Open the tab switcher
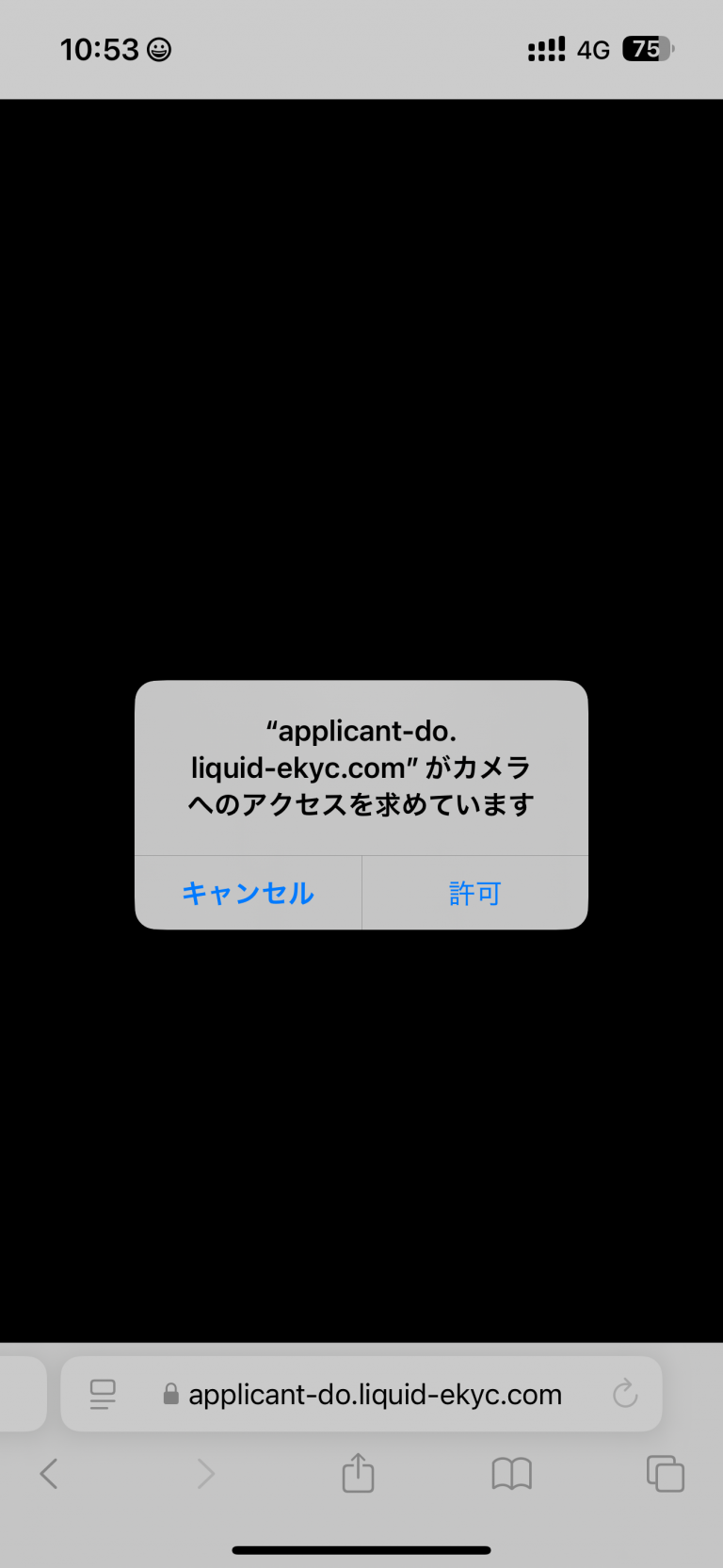 coord(664,1473)
